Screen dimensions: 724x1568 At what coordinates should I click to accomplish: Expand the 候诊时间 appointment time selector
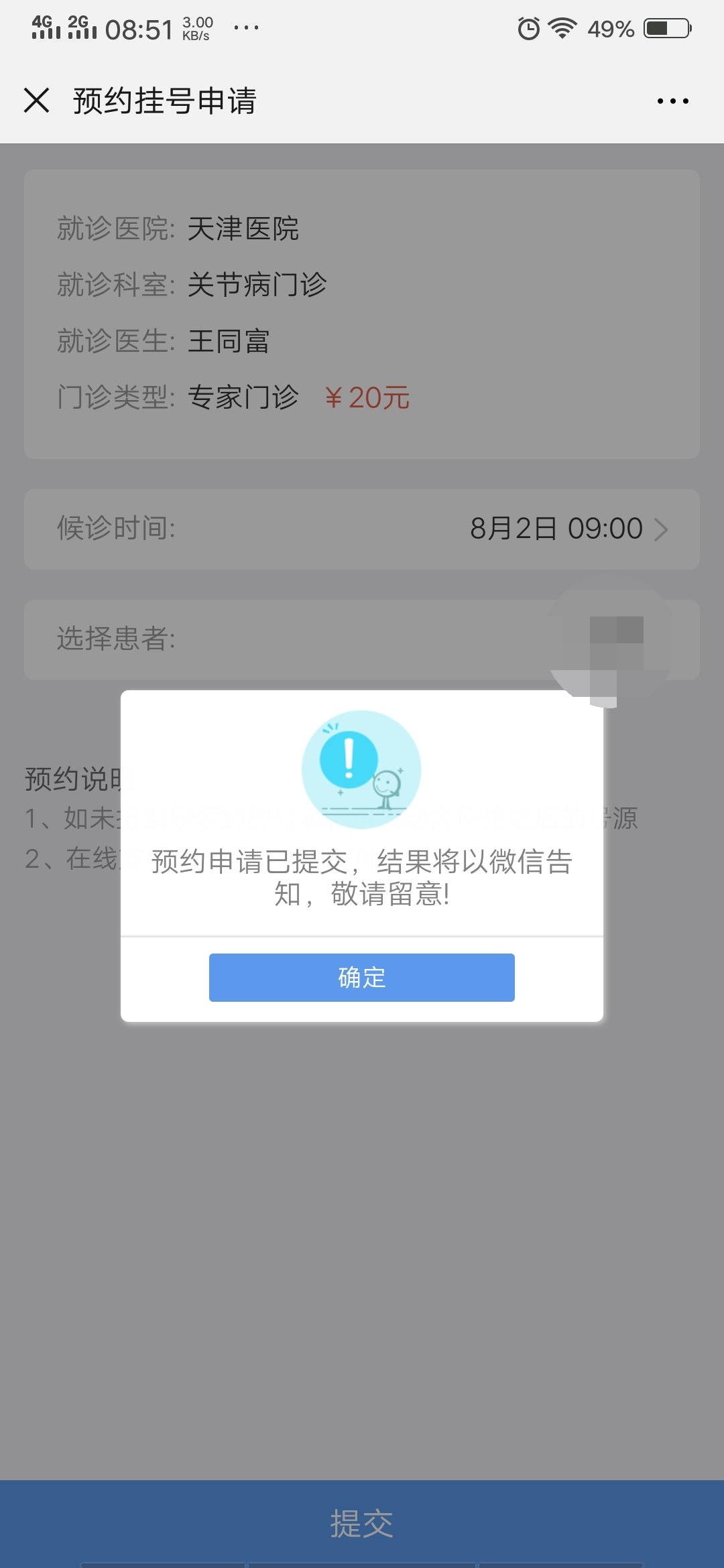tap(362, 529)
